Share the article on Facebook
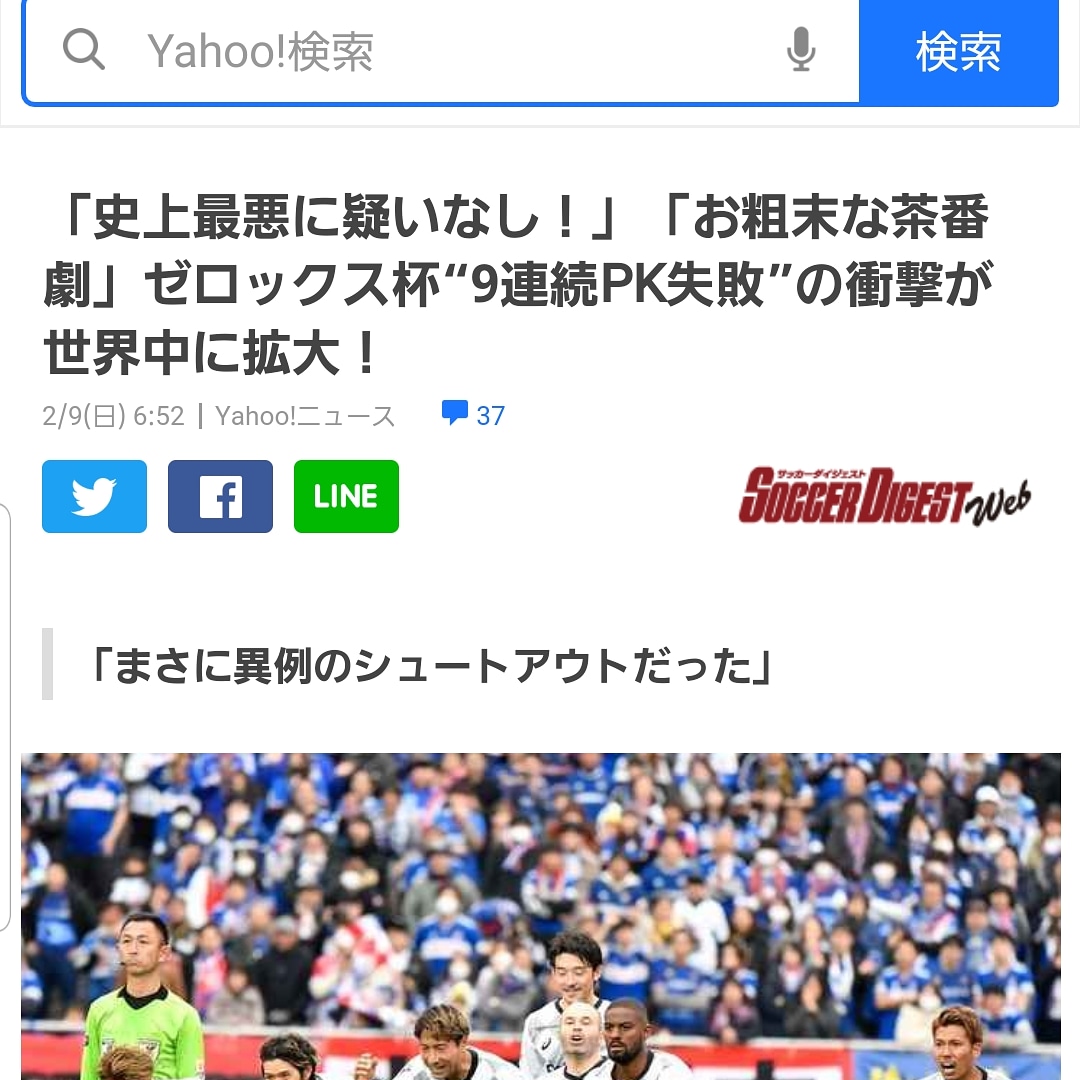This screenshot has height=1080, width=1080. click(220, 496)
